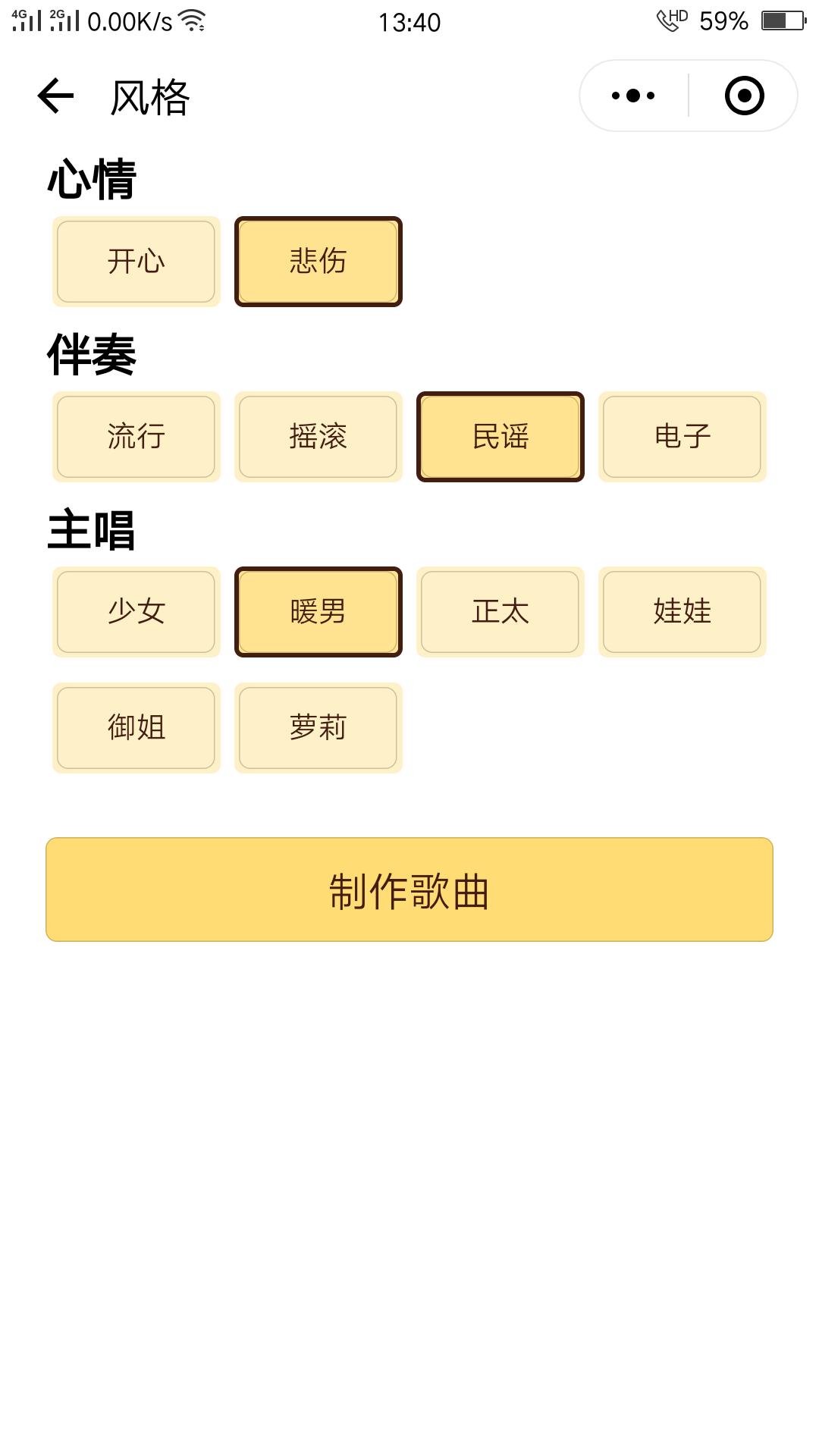The width and height of the screenshot is (819, 1456).
Task: Select the 娃娃 vocalist option
Action: (682, 612)
